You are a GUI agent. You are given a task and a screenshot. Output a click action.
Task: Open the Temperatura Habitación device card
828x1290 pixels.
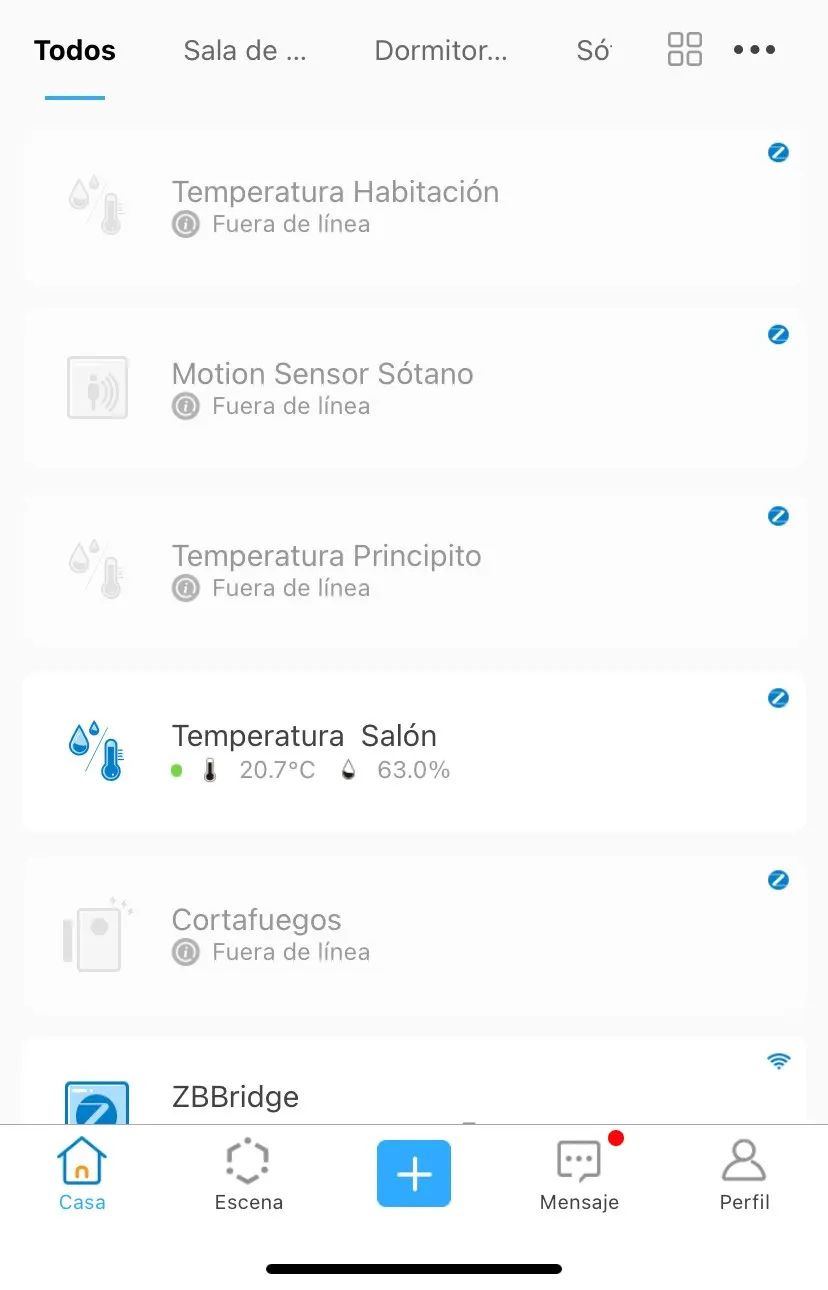(413, 207)
